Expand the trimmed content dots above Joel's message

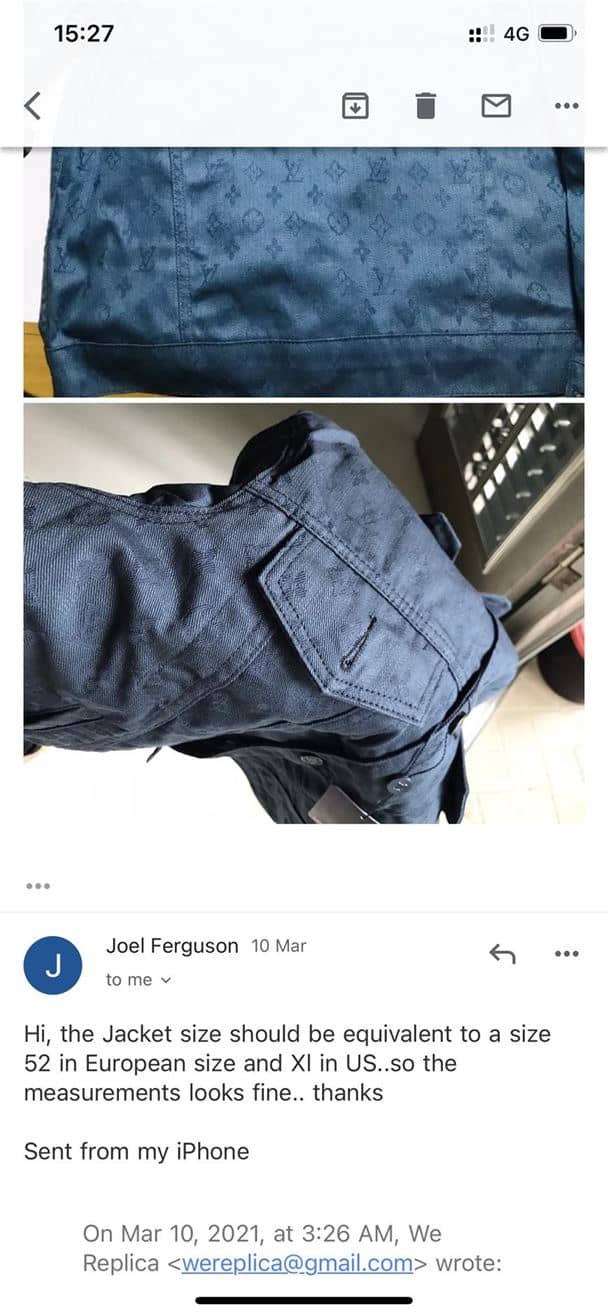pyautogui.click(x=38, y=886)
